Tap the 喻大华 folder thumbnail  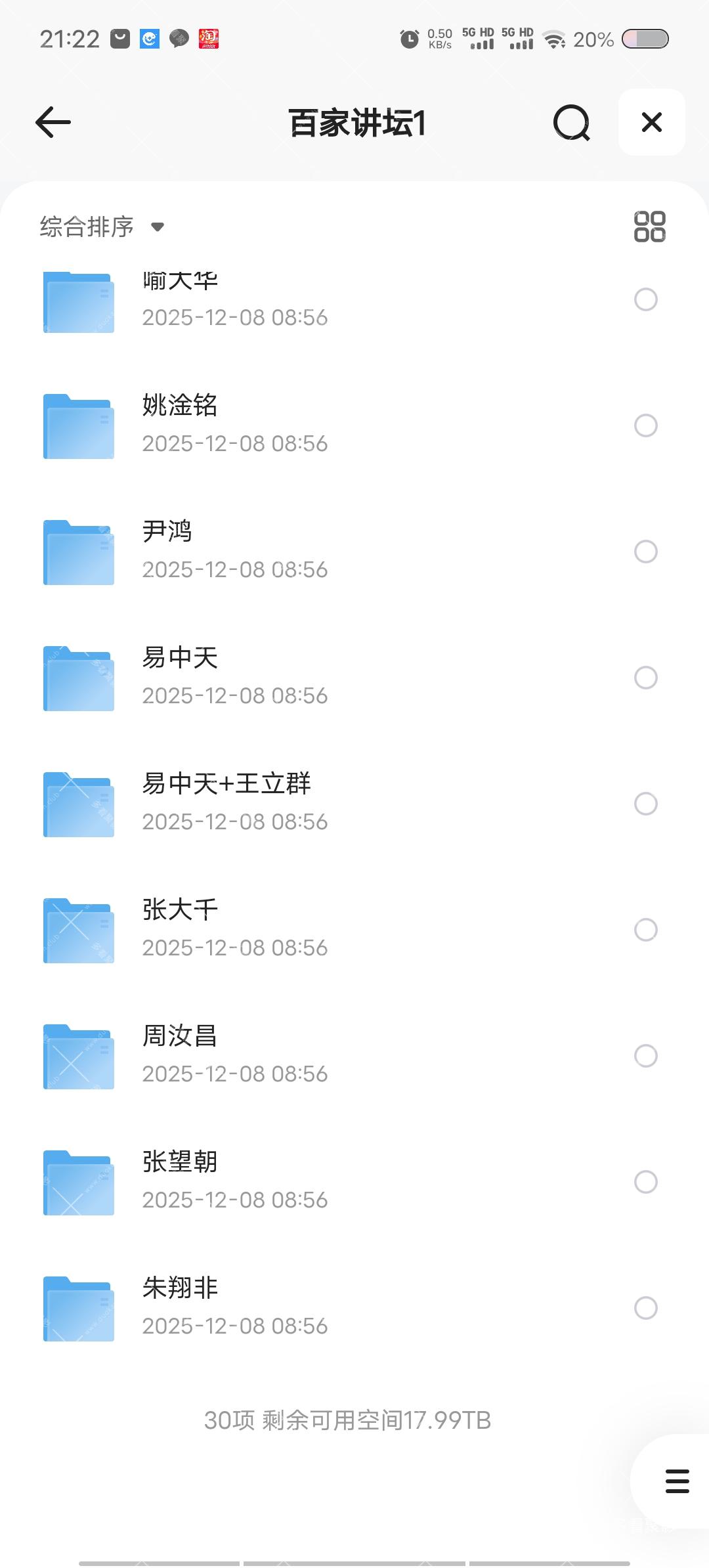tap(77, 299)
